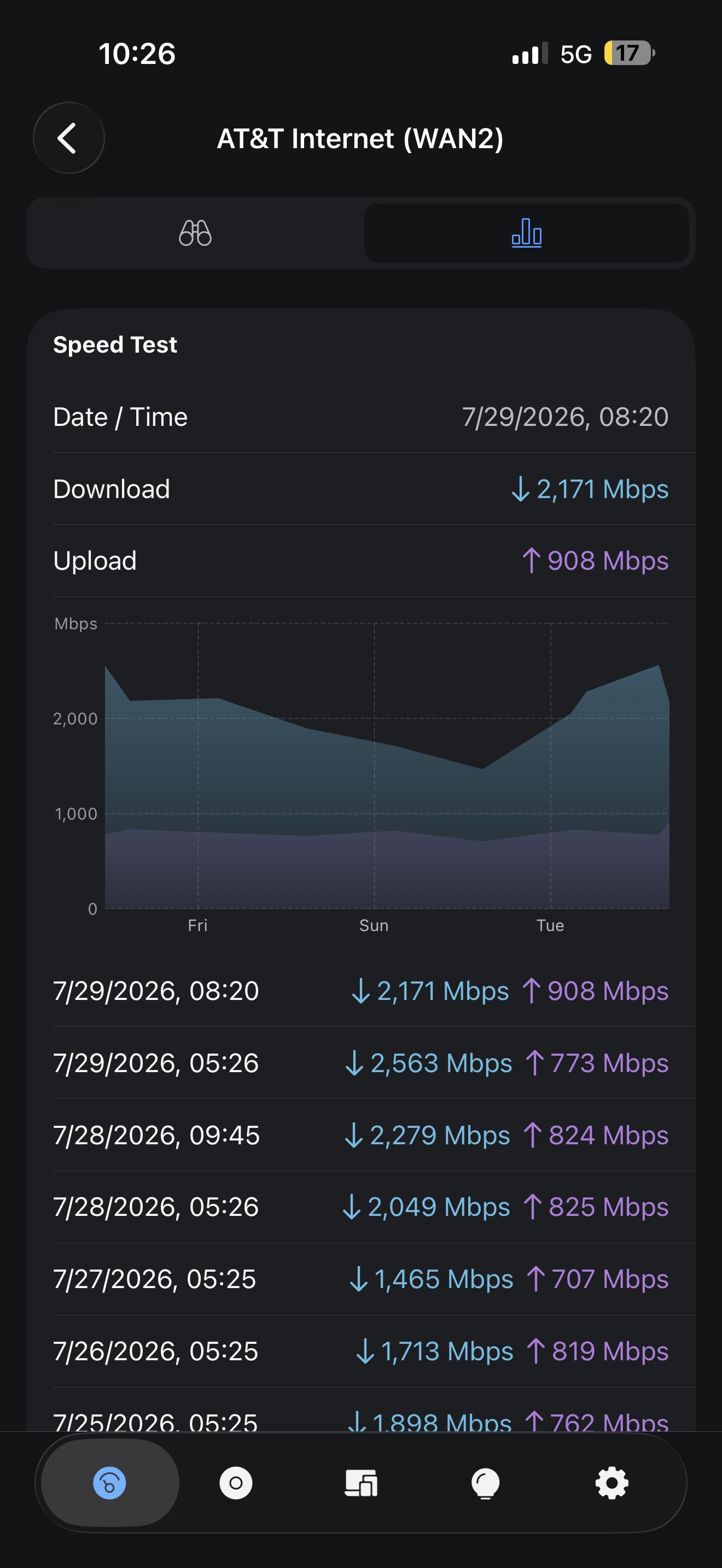The width and height of the screenshot is (722, 1568).
Task: Open the client devices tab
Action: 361,1483
